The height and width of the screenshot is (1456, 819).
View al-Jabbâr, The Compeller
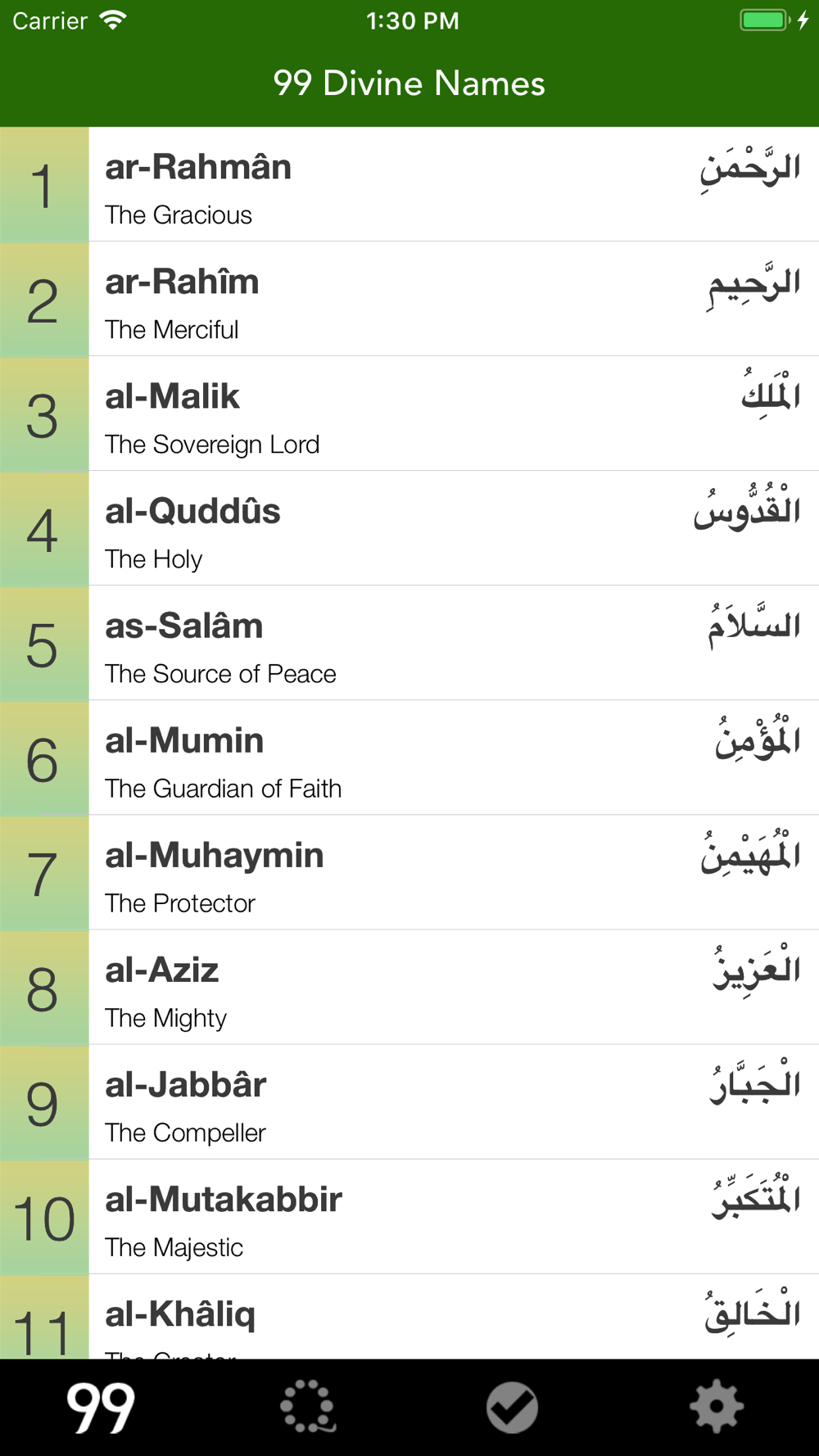click(409, 1102)
